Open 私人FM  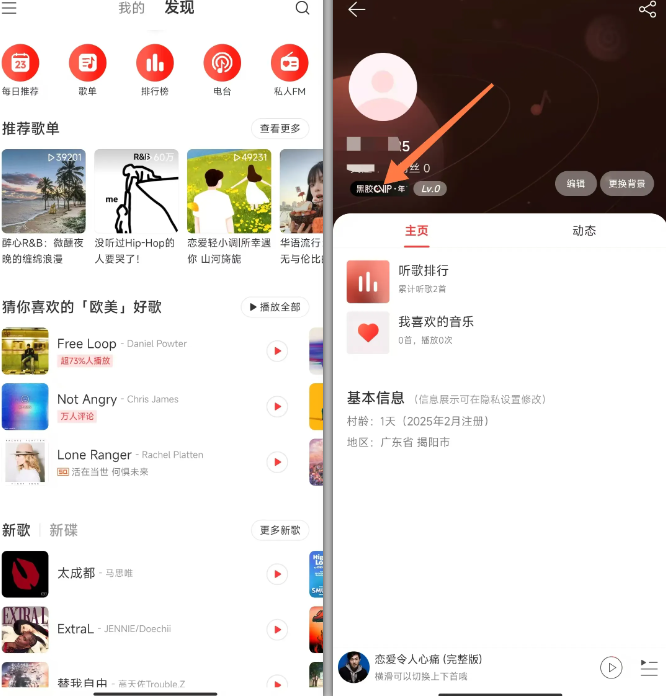point(289,64)
